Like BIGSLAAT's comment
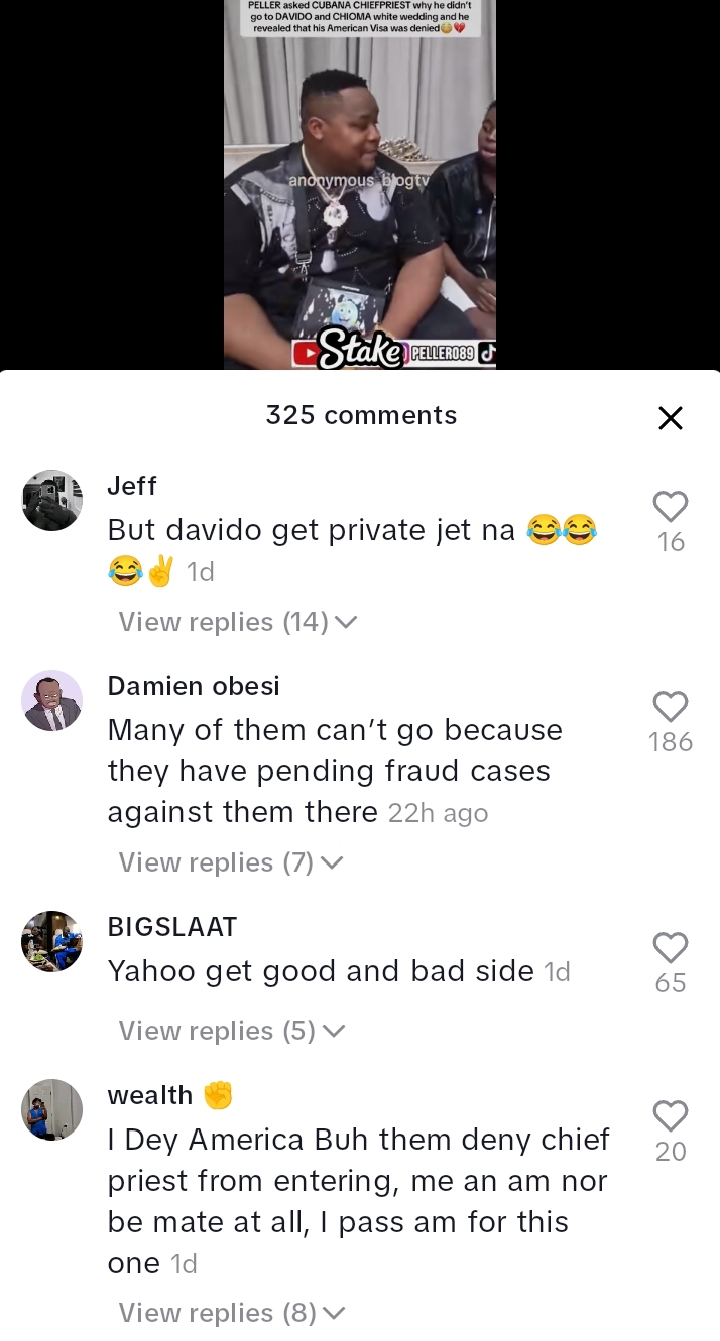 coord(670,947)
